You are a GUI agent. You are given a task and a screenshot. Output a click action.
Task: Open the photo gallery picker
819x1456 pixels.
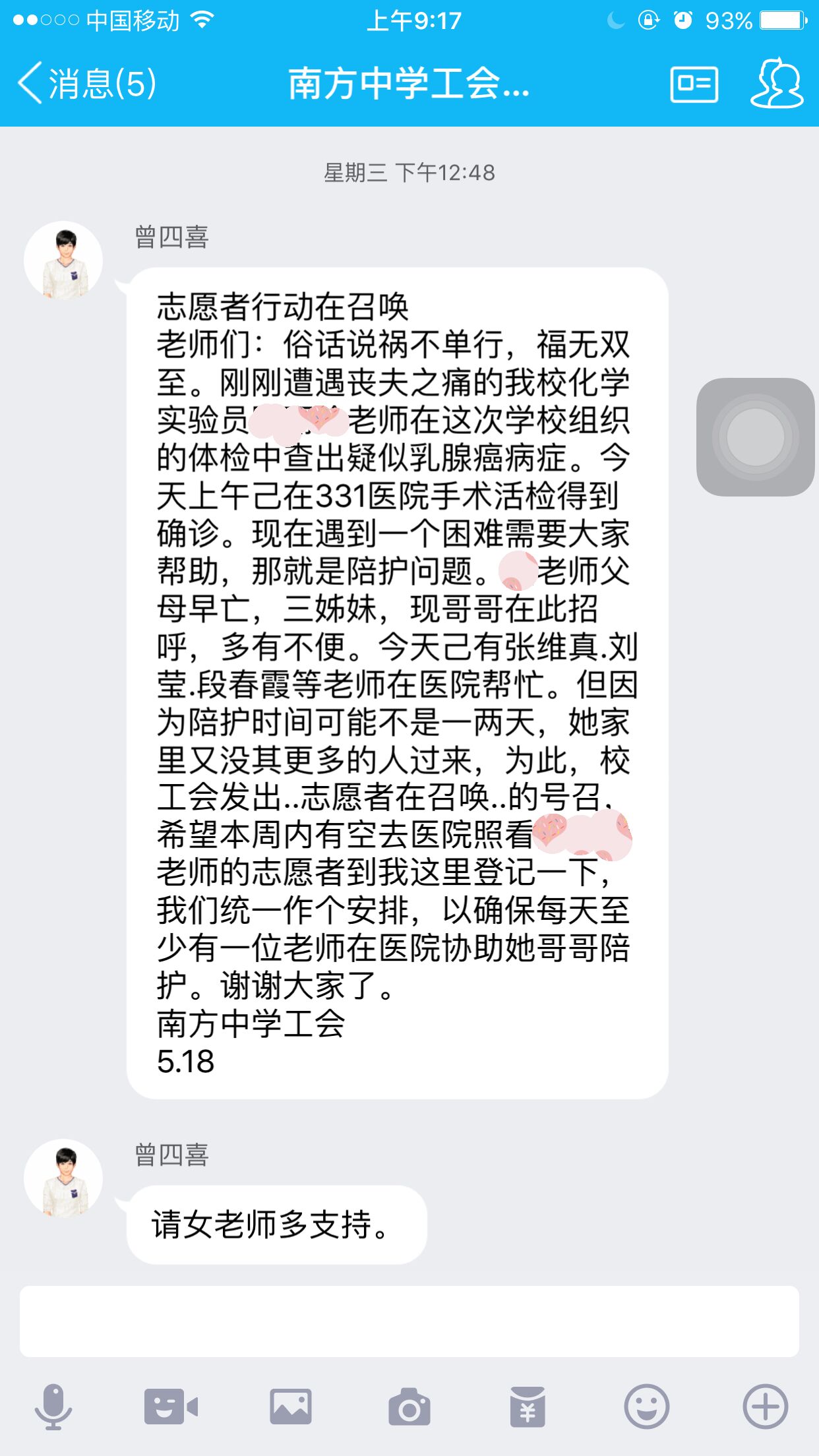(x=290, y=1407)
